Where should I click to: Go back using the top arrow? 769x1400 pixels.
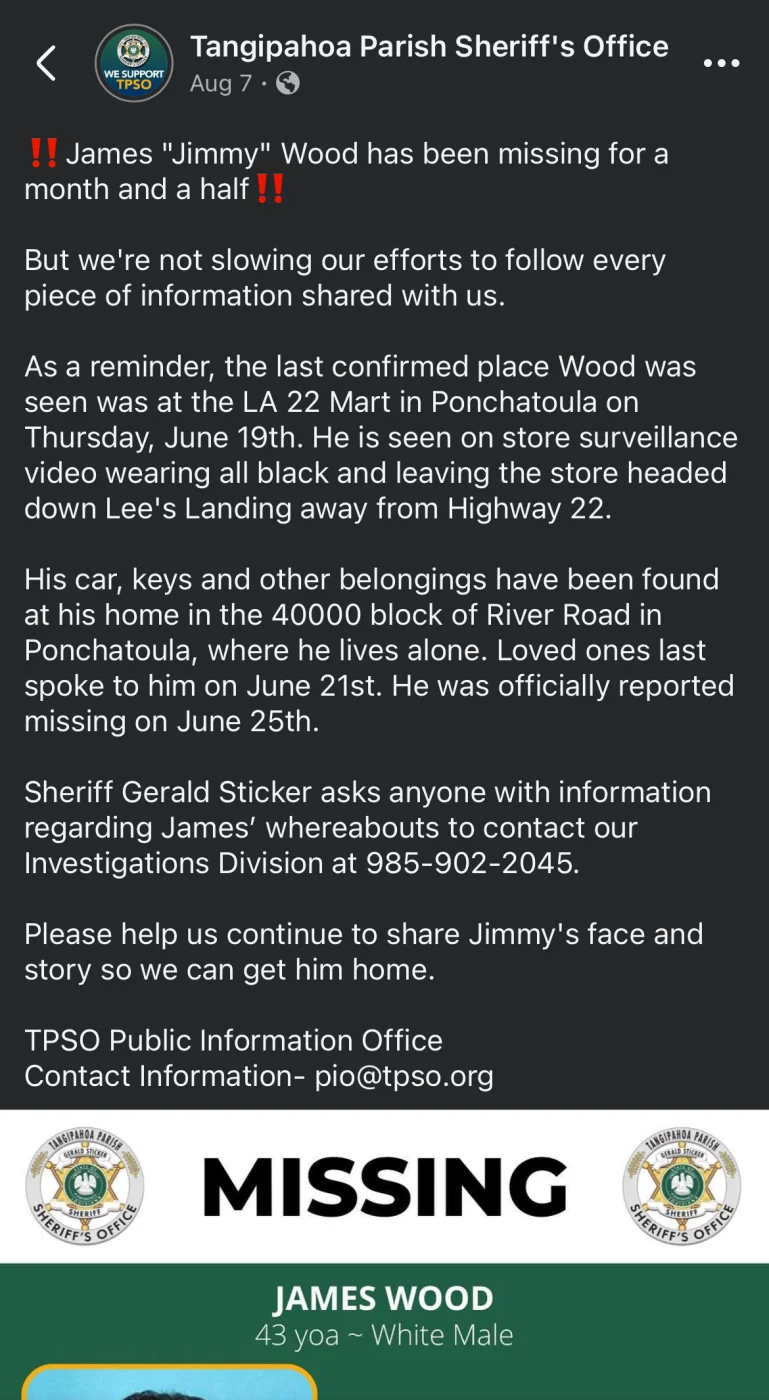tap(46, 63)
